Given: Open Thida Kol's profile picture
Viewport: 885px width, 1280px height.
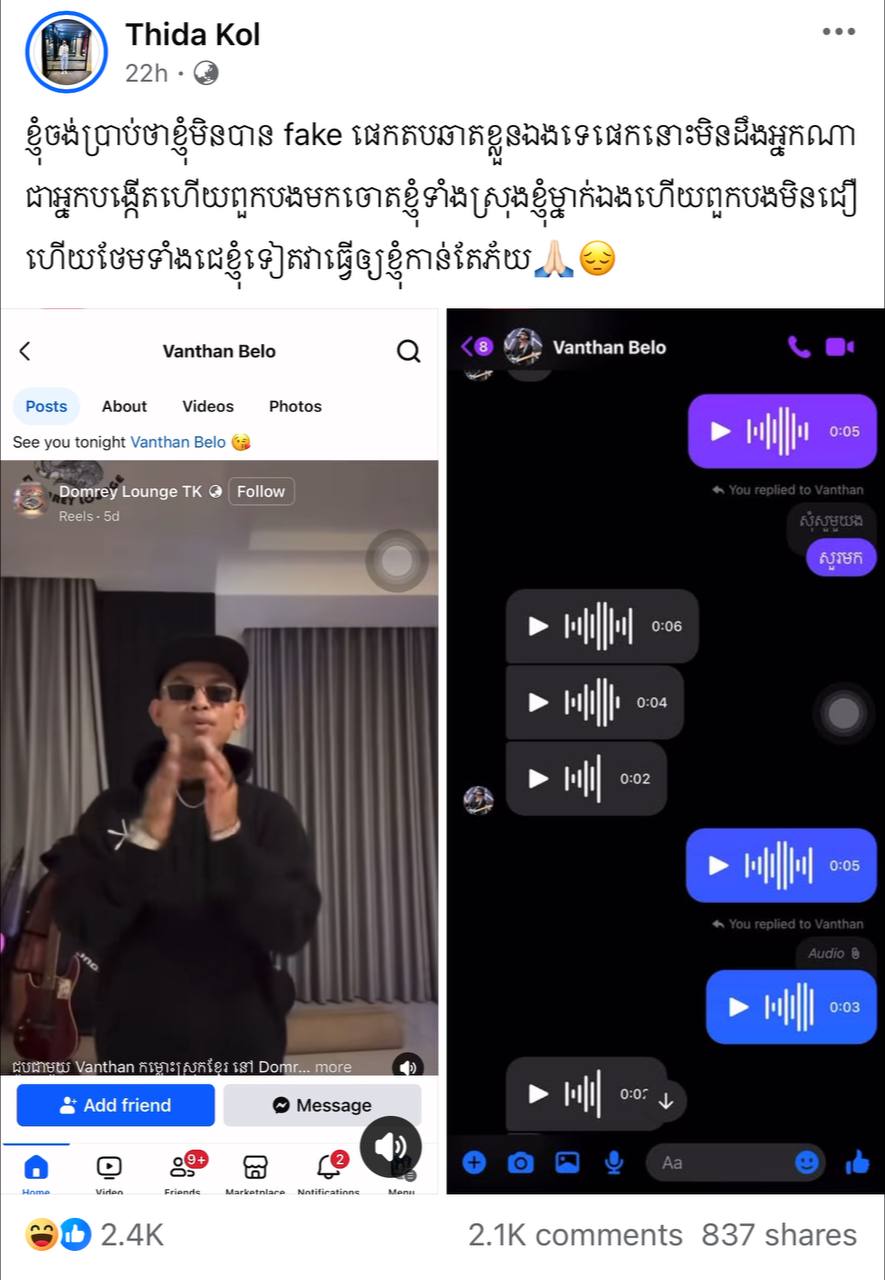Looking at the screenshot, I should pos(67,52).
